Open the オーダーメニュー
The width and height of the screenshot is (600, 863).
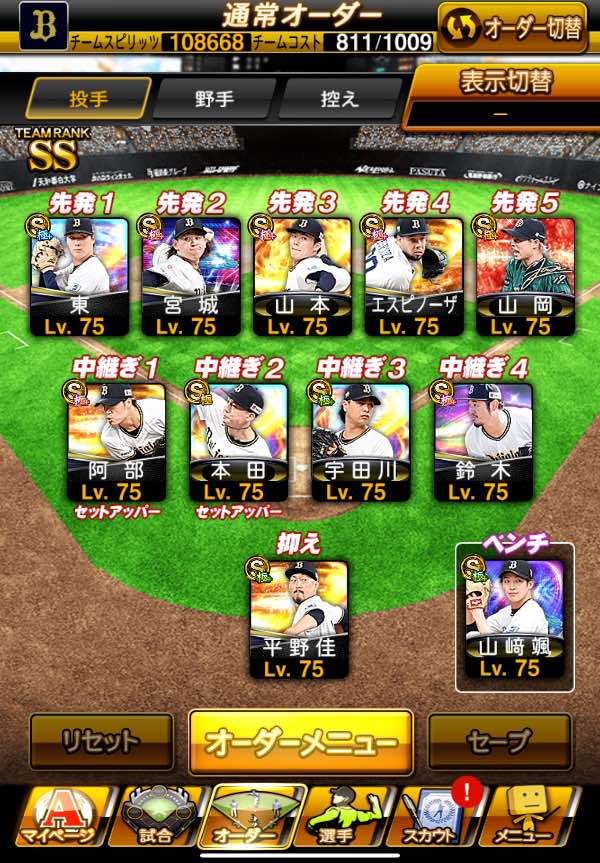(301, 743)
